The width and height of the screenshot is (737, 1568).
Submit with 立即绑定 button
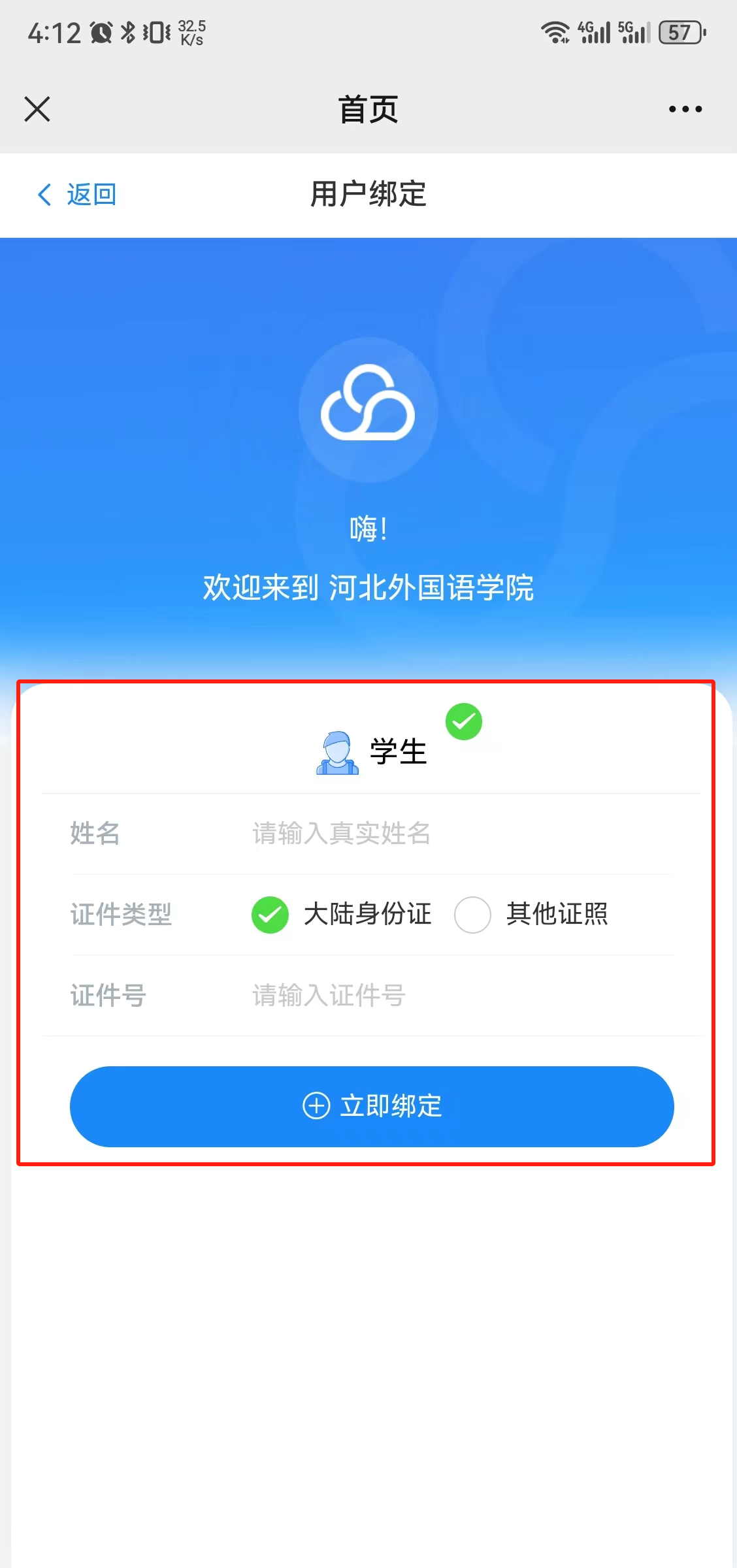372,1106
